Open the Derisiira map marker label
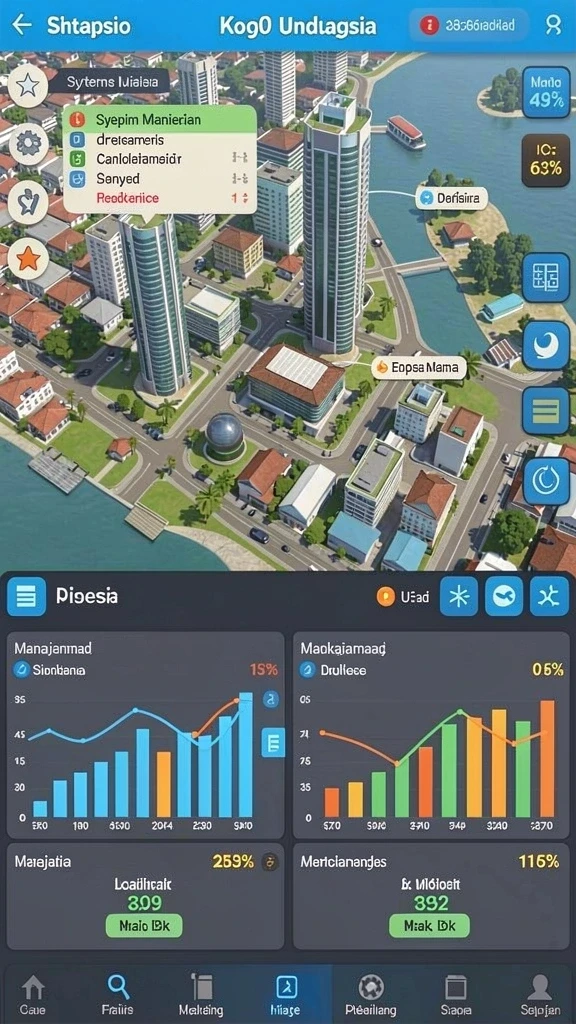 (451, 198)
